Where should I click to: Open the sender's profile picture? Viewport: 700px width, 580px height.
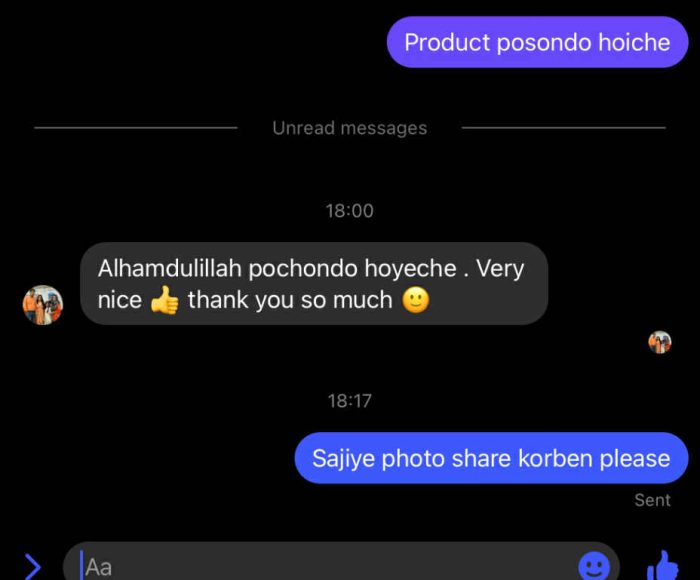(x=43, y=305)
